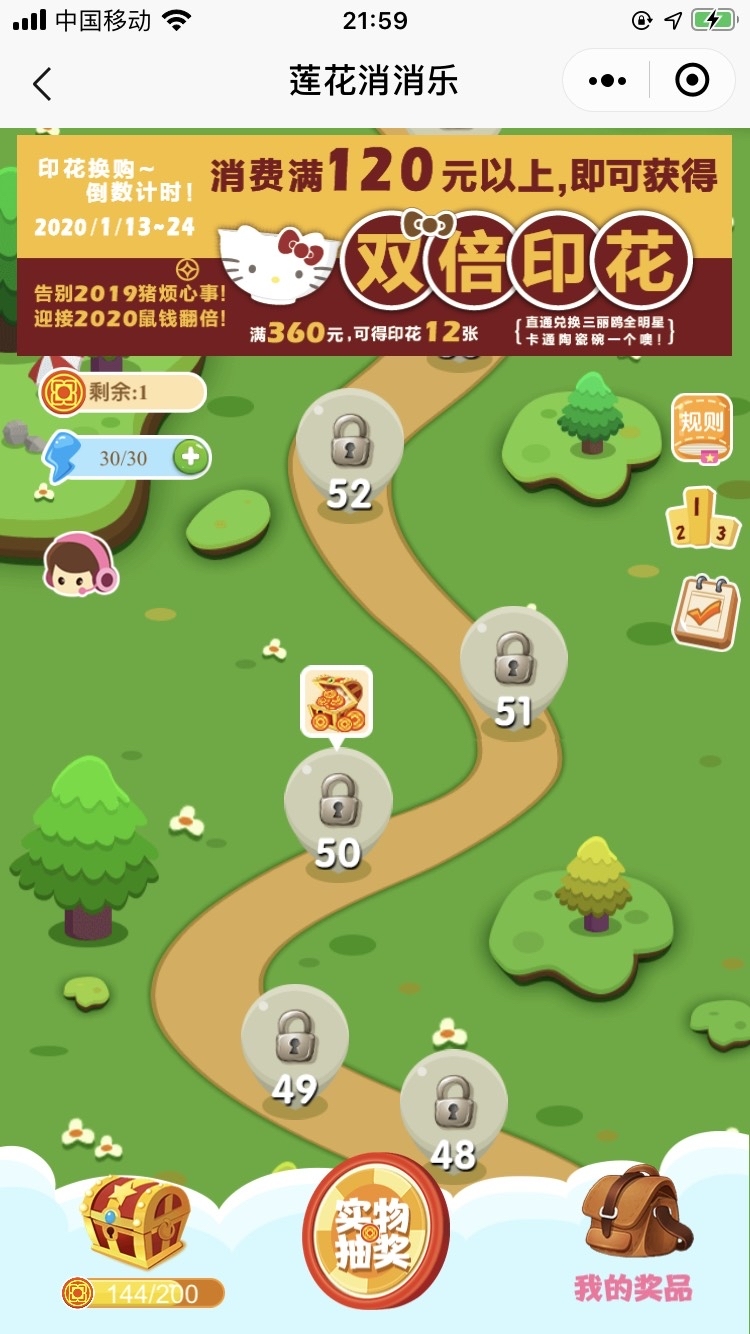
Task: Add more energy with the plus button
Action: click(190, 458)
